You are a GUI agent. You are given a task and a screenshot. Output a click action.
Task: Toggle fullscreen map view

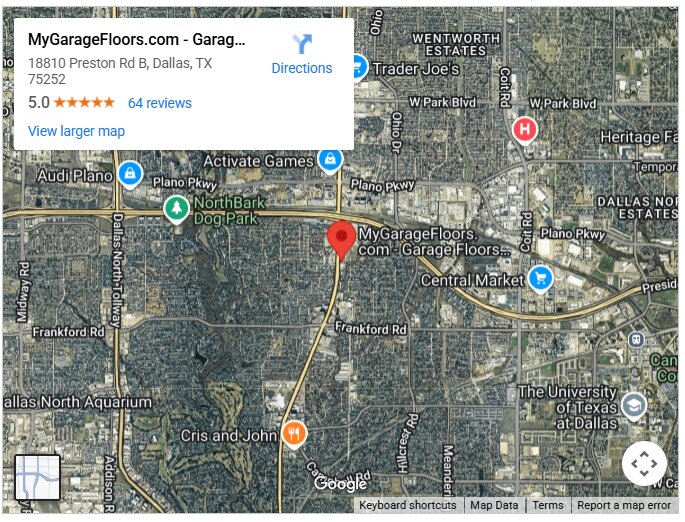pos(643,464)
